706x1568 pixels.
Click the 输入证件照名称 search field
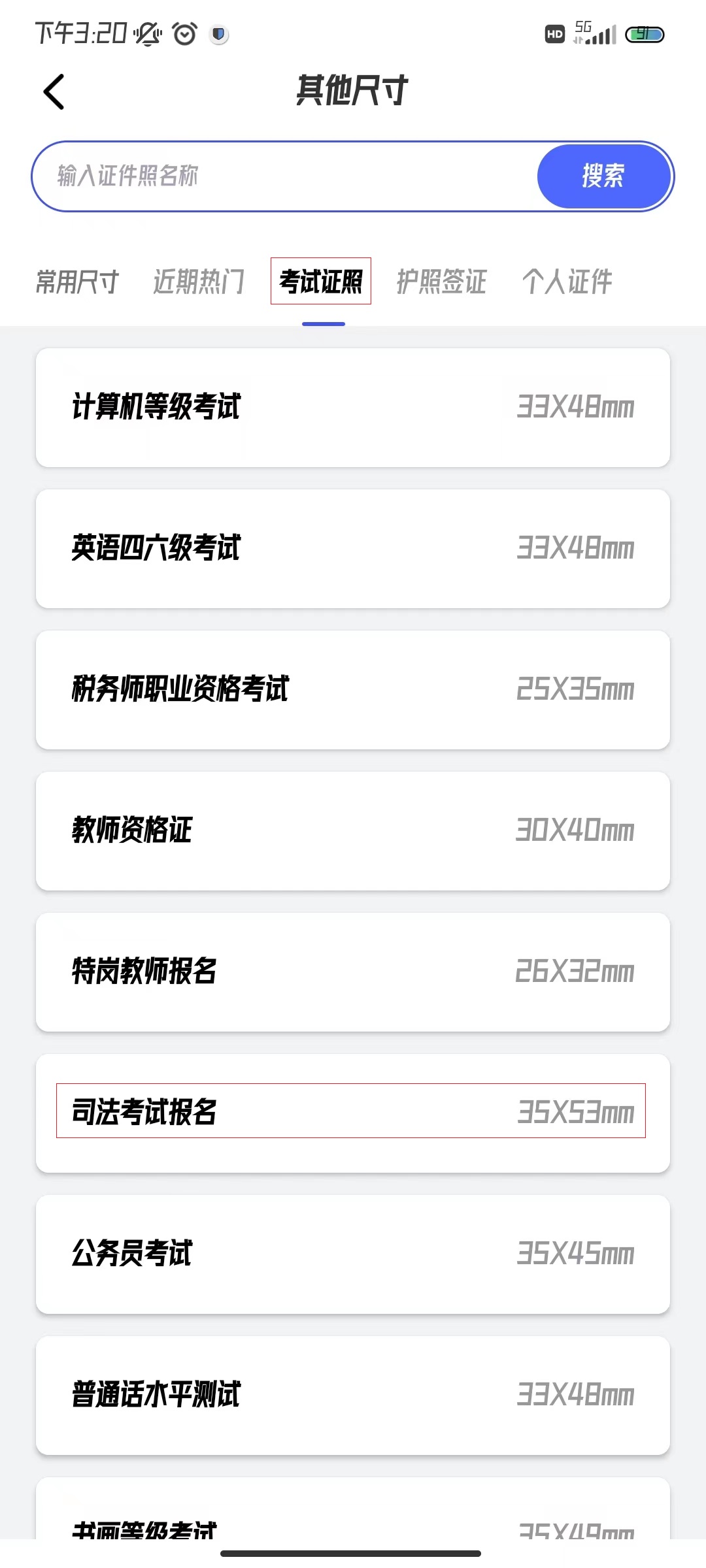261,175
